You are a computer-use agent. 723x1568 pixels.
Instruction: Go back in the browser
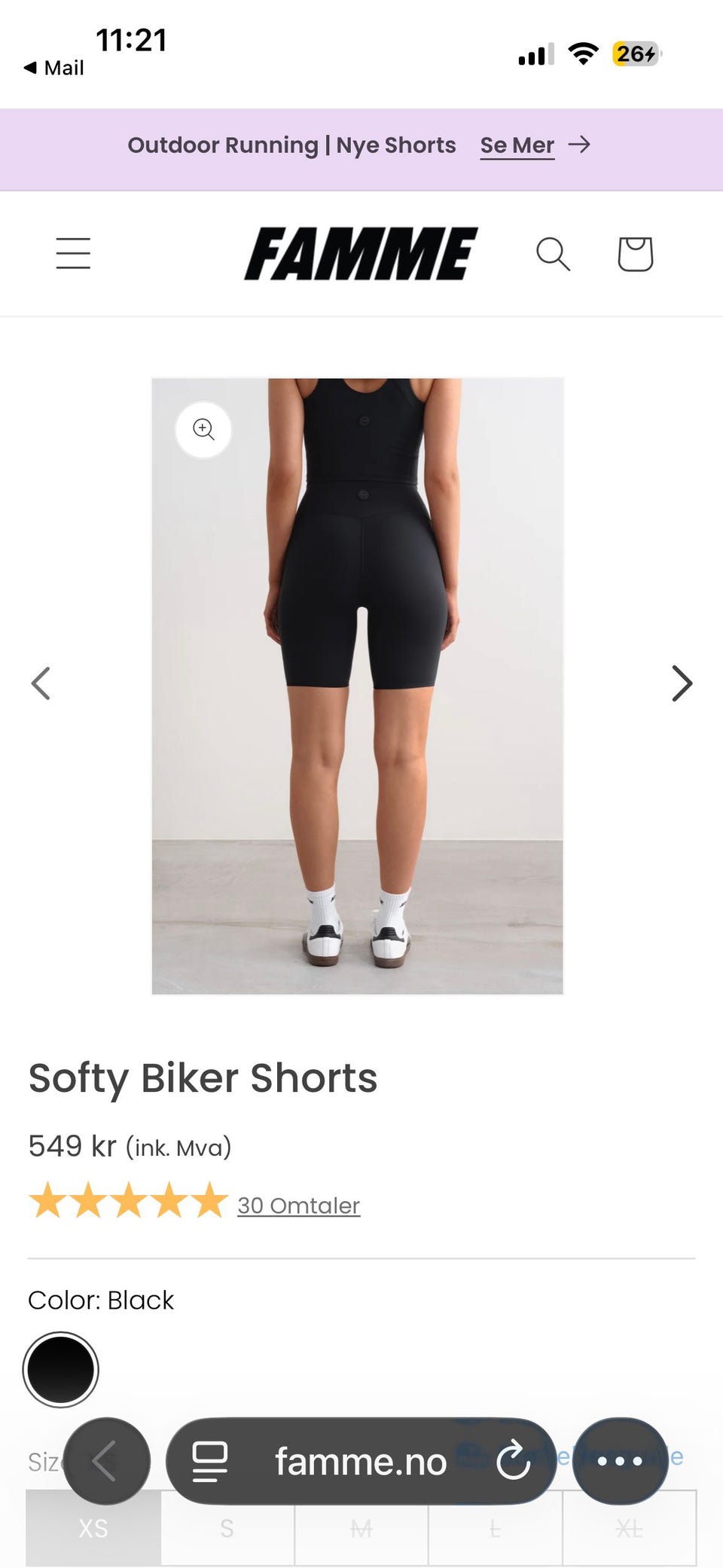pyautogui.click(x=107, y=1461)
